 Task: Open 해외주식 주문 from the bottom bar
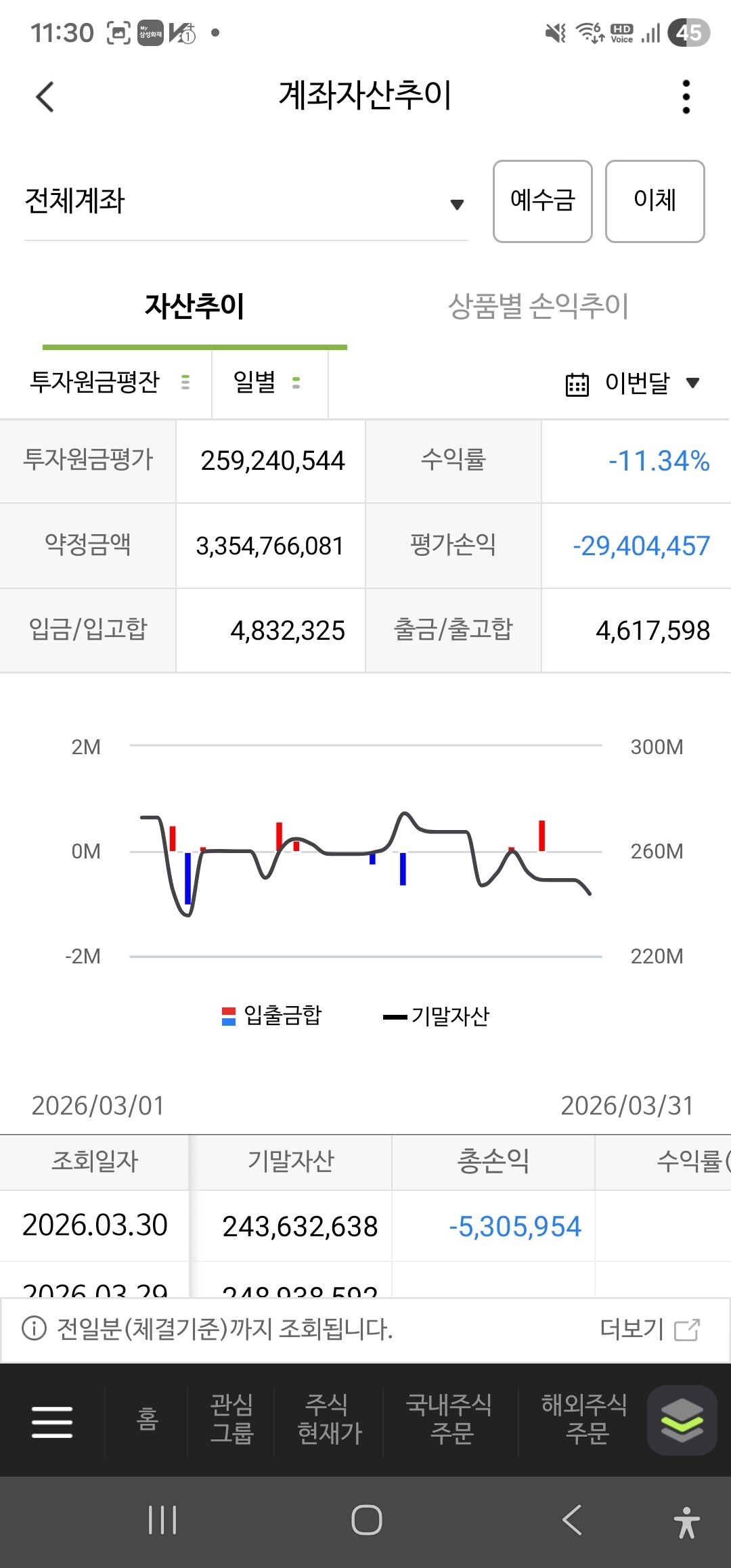click(585, 1419)
